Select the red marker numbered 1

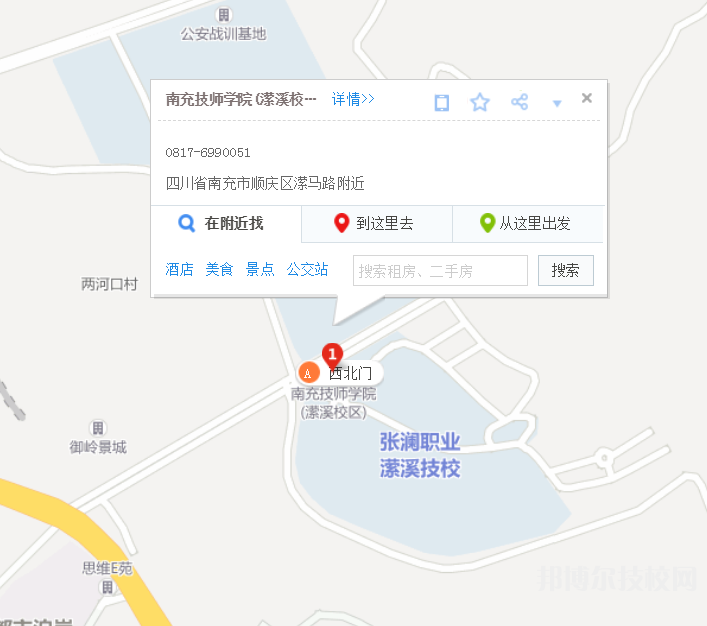(x=333, y=354)
